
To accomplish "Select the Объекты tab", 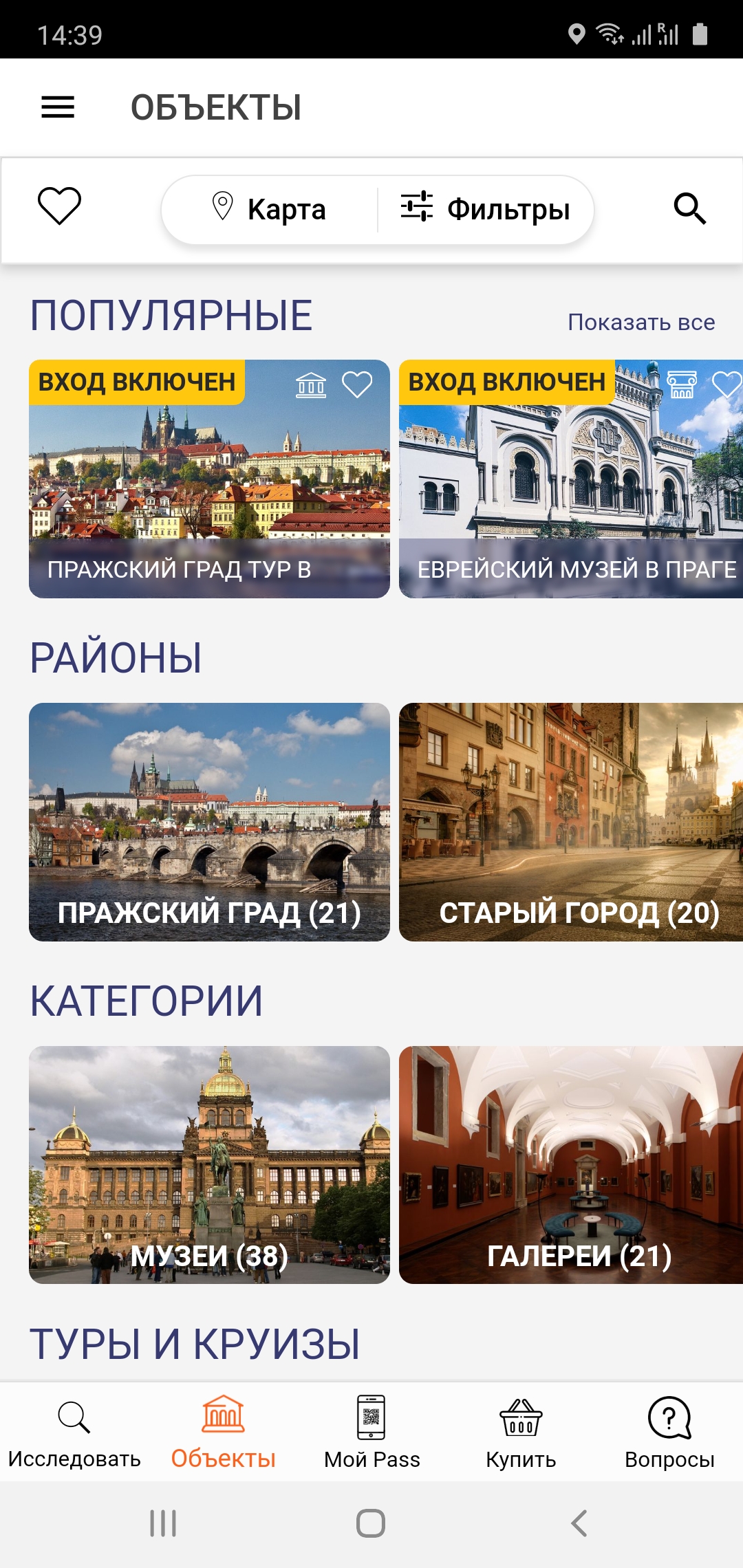I will [223, 1432].
